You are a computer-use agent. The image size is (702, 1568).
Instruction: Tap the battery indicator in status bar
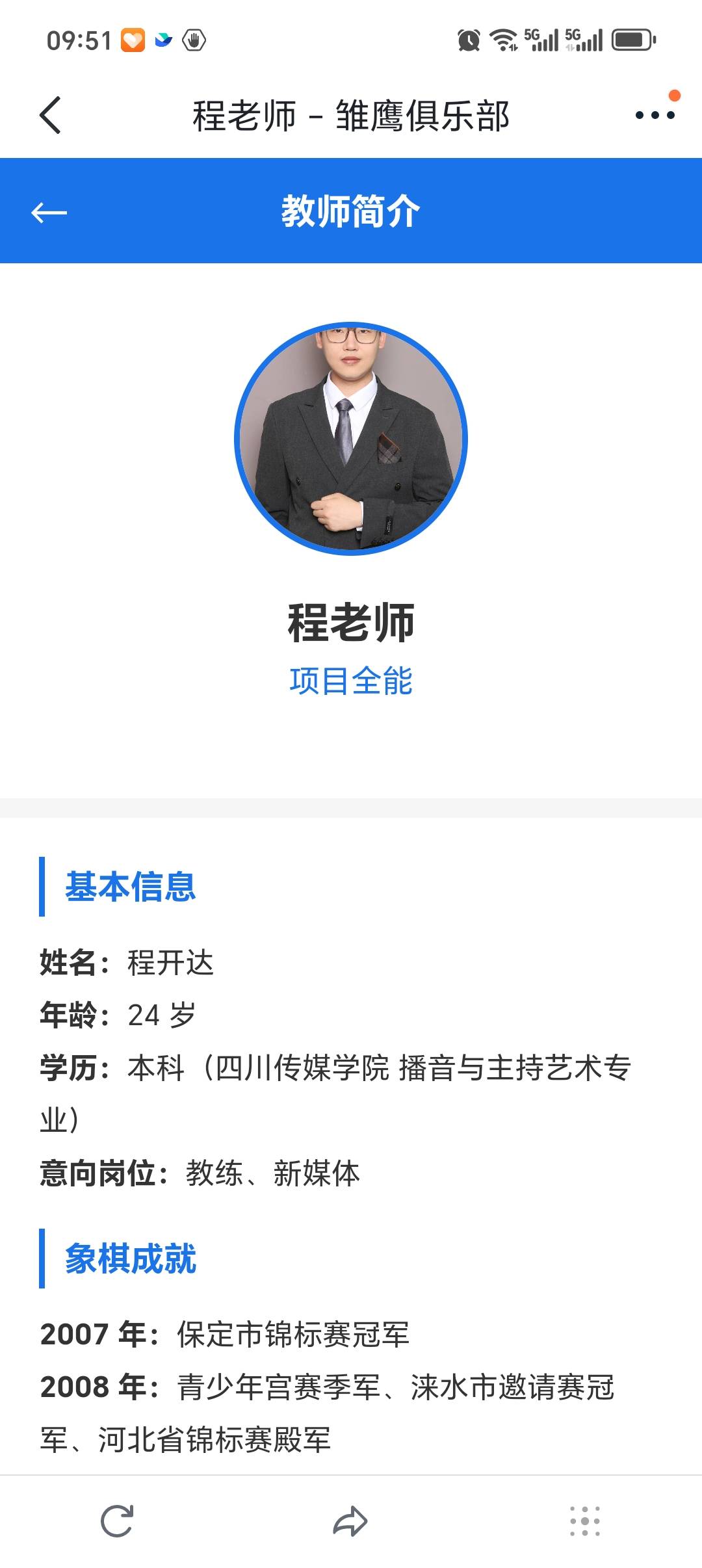(x=631, y=40)
